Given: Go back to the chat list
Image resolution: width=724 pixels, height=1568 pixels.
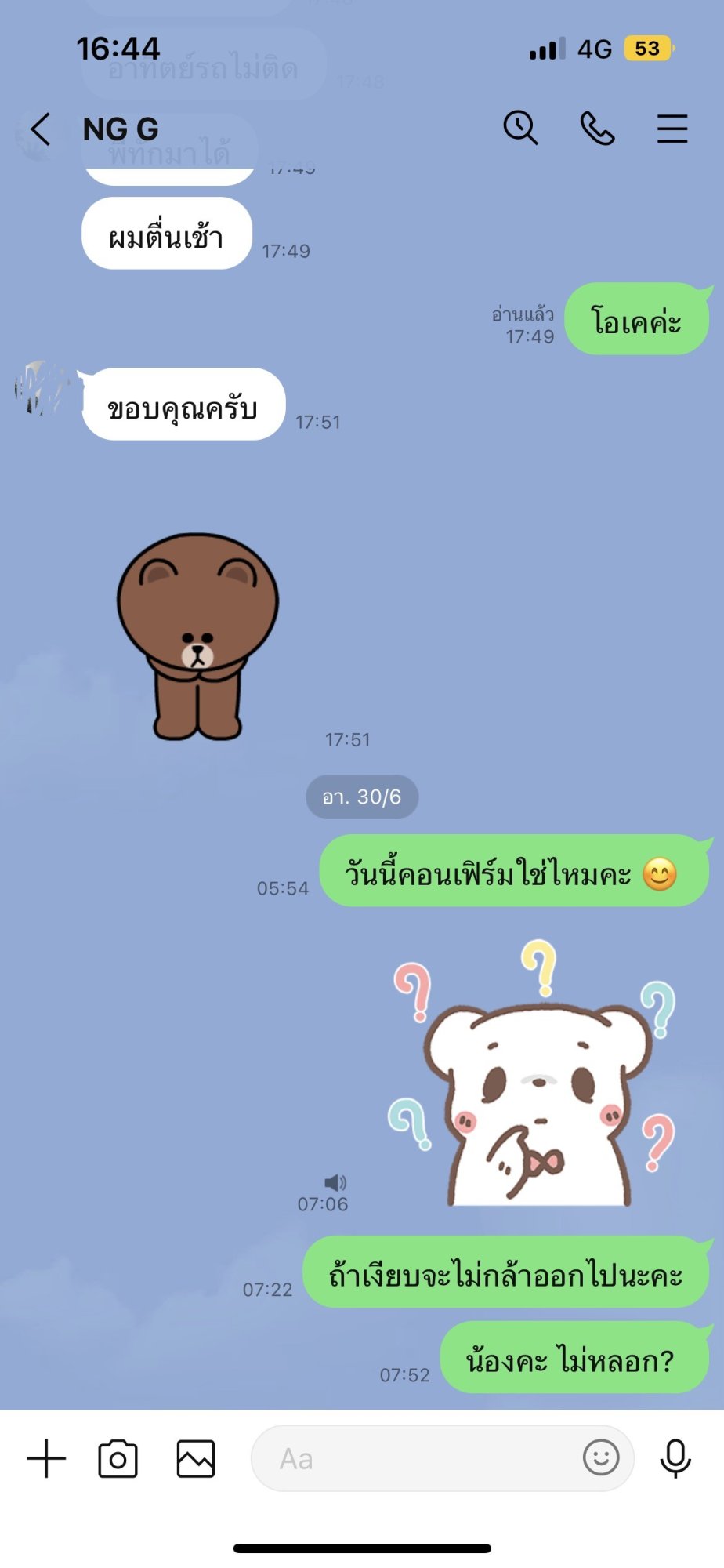Looking at the screenshot, I should pos(41,129).
